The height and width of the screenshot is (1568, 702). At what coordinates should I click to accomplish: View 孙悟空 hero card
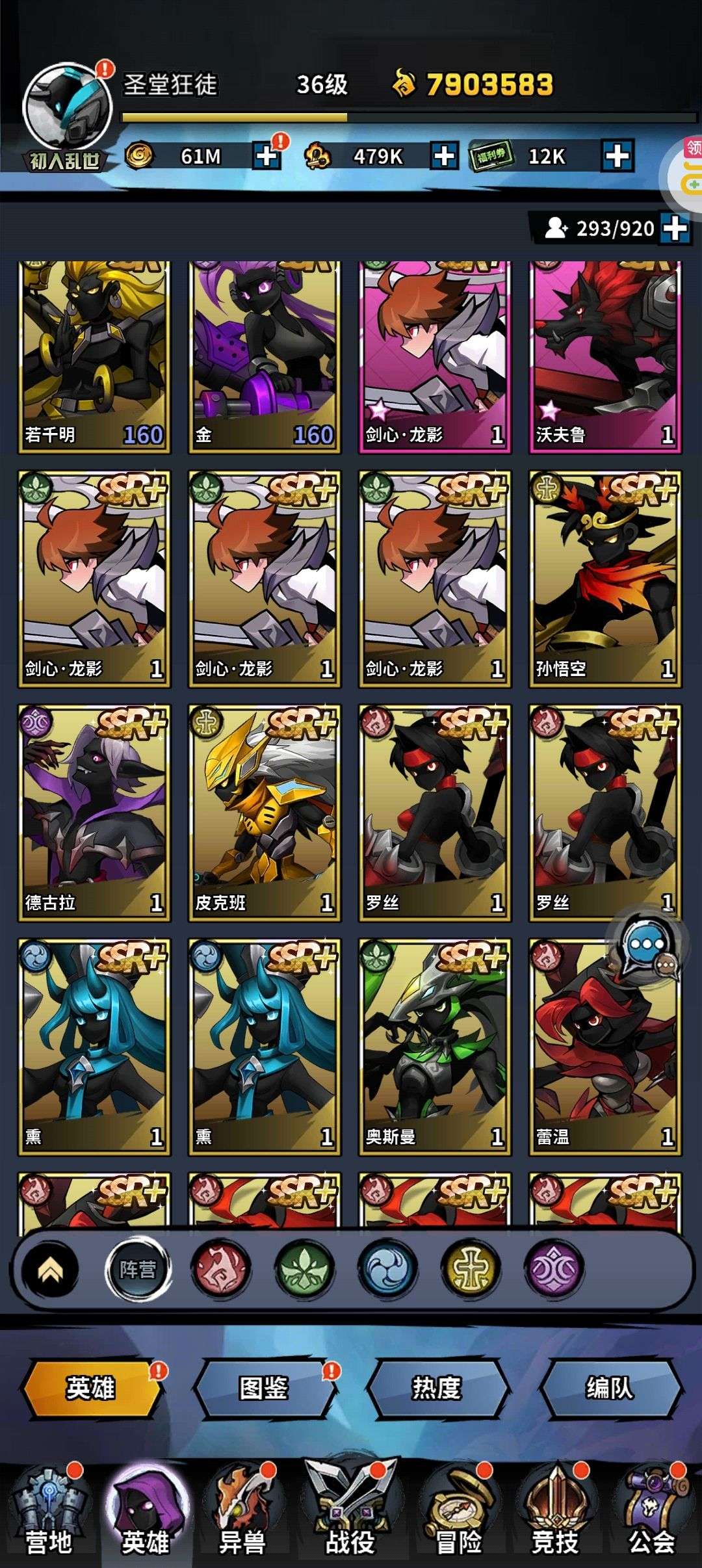[605, 579]
